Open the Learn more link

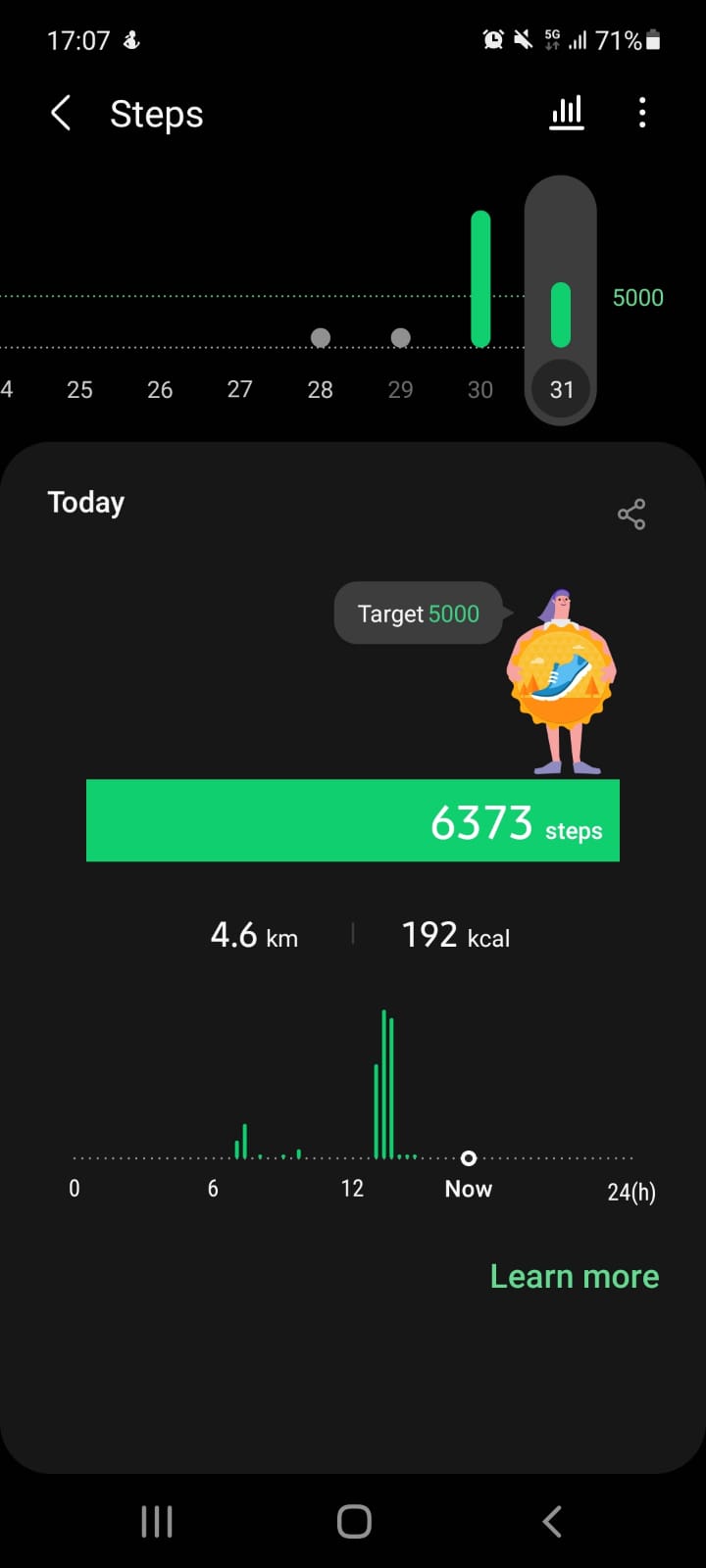574,1276
